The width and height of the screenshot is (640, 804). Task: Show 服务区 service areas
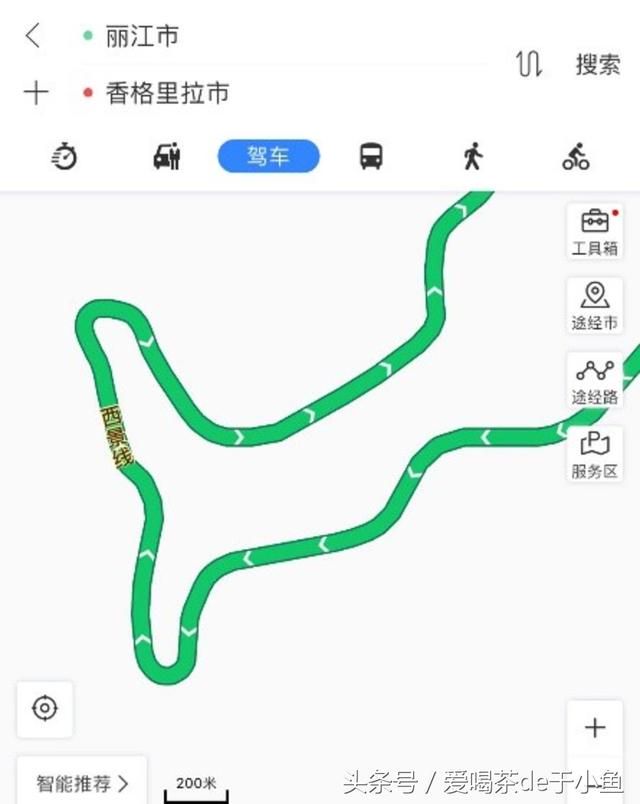pyautogui.click(x=595, y=455)
